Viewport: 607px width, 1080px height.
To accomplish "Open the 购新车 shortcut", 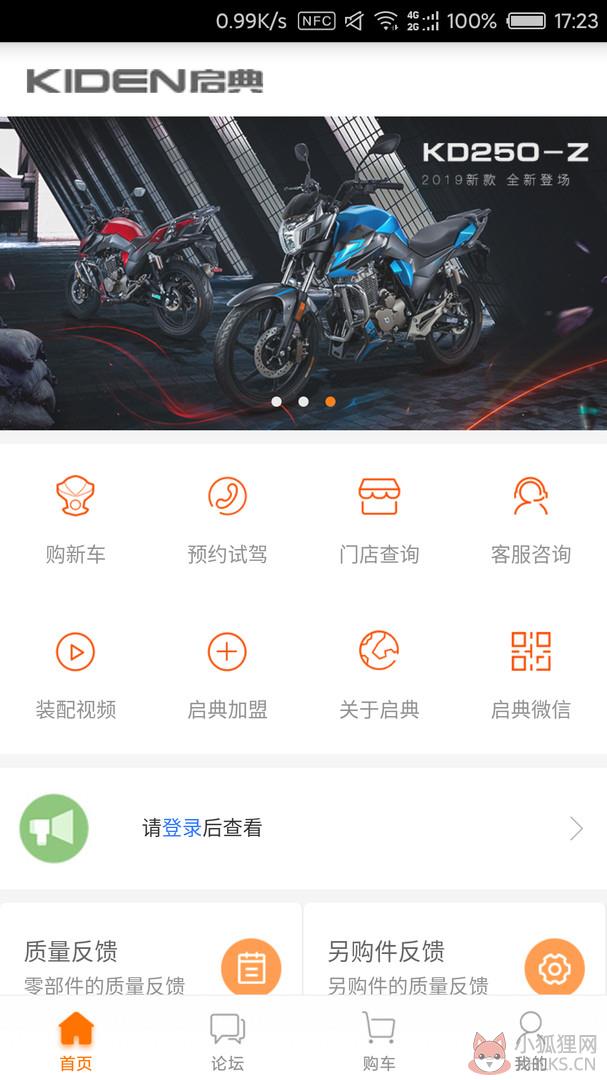I will coord(76,520).
